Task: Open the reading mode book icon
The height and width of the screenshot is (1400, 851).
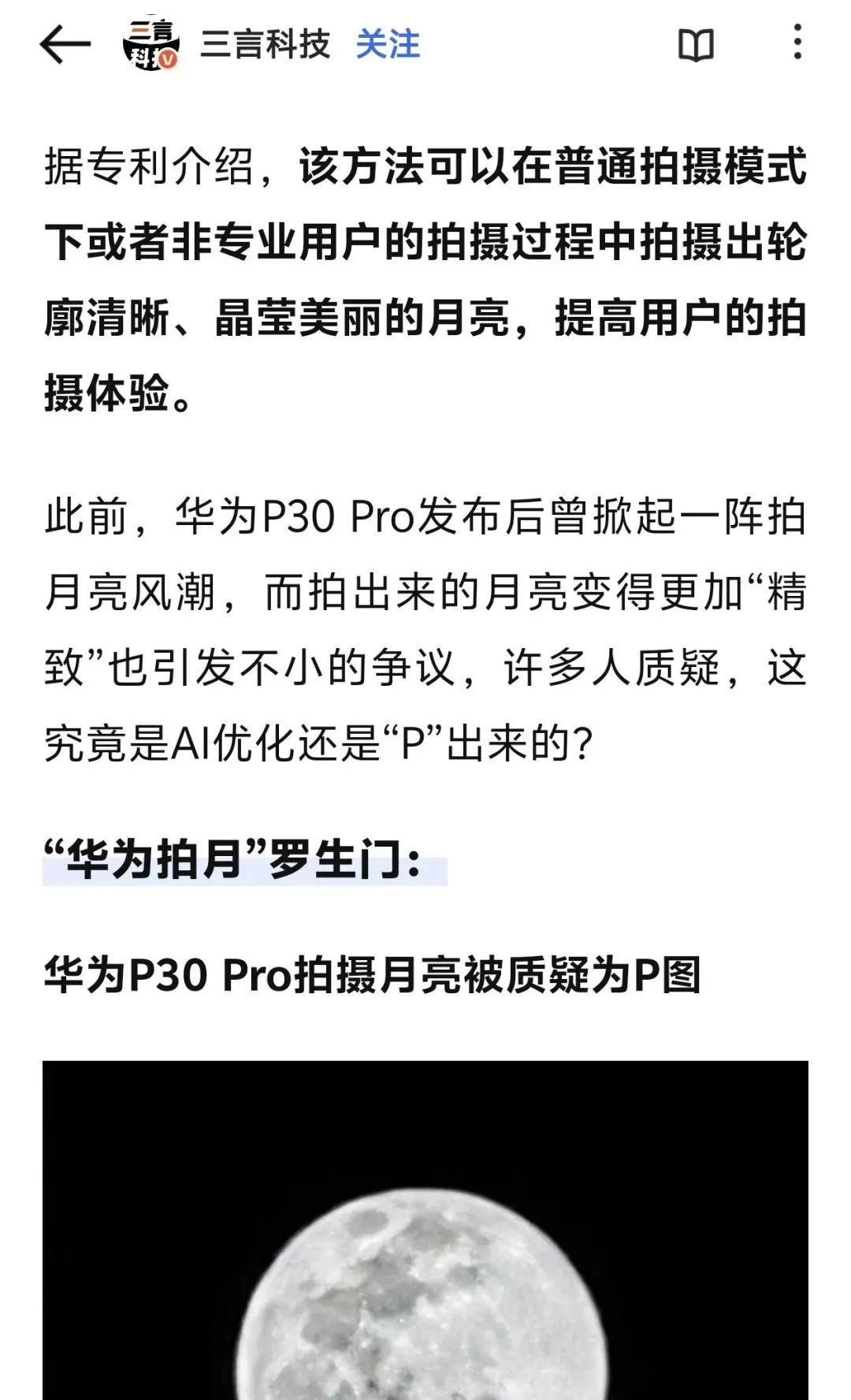Action: coord(696,45)
